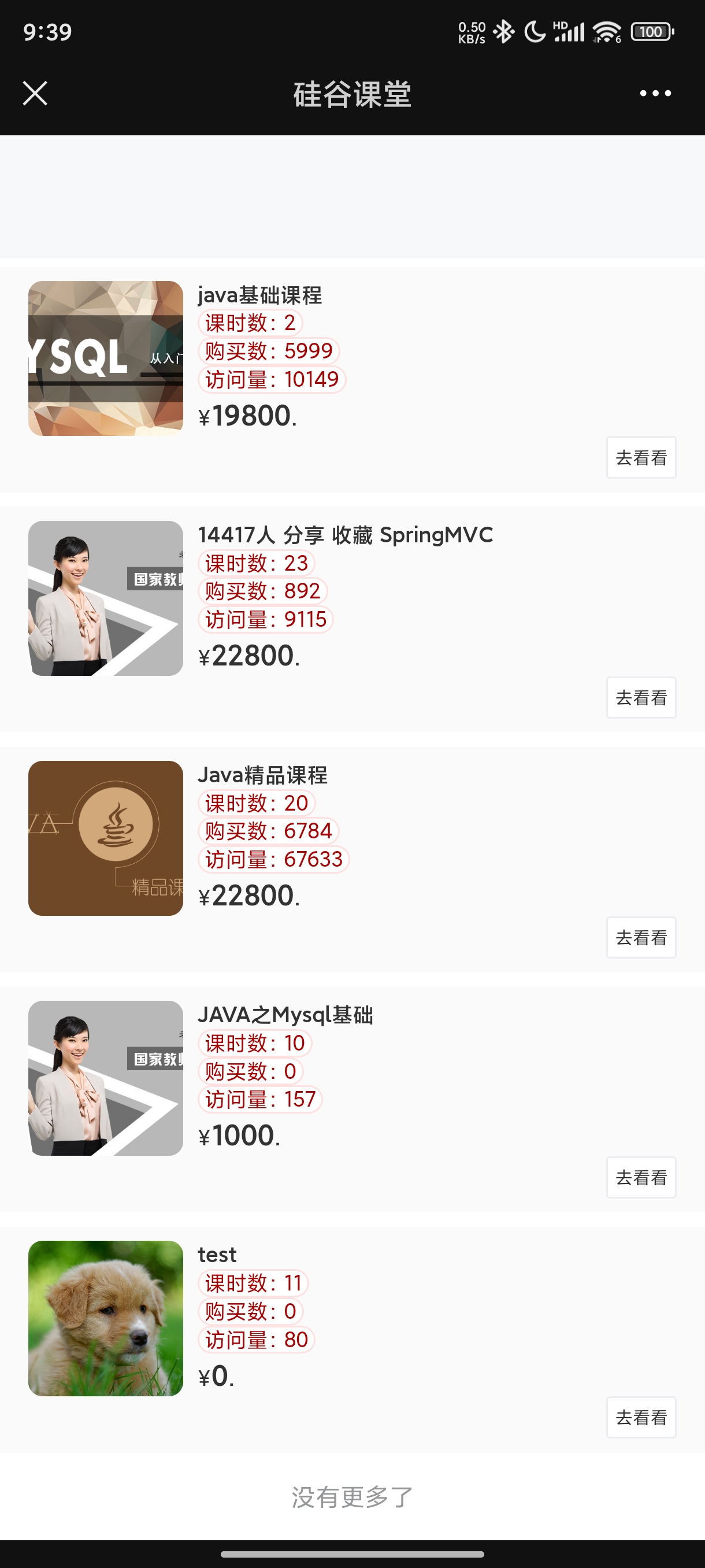Screen dimensions: 705x1568
Task: Open the JAVA之Mysql基础 course thumbnail
Action: [105, 1077]
